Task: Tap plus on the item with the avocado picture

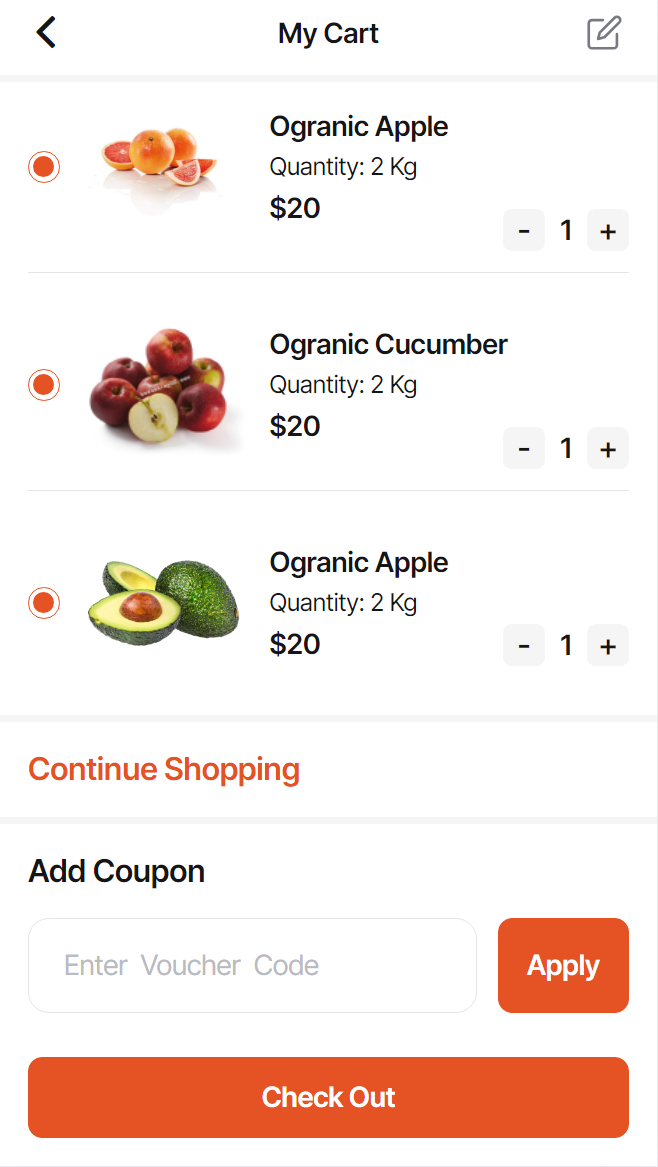Action: click(608, 645)
